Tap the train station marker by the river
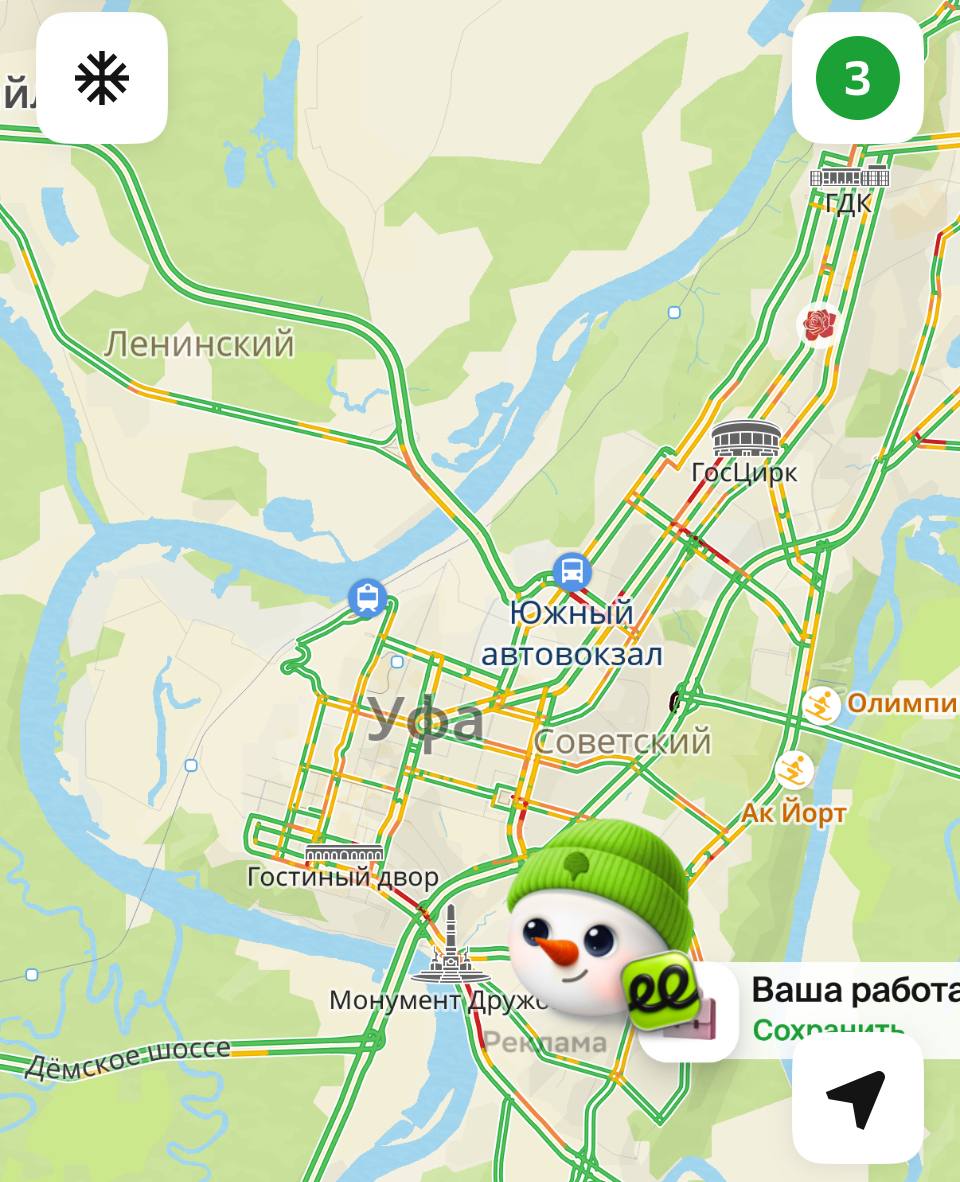 pyautogui.click(x=368, y=598)
